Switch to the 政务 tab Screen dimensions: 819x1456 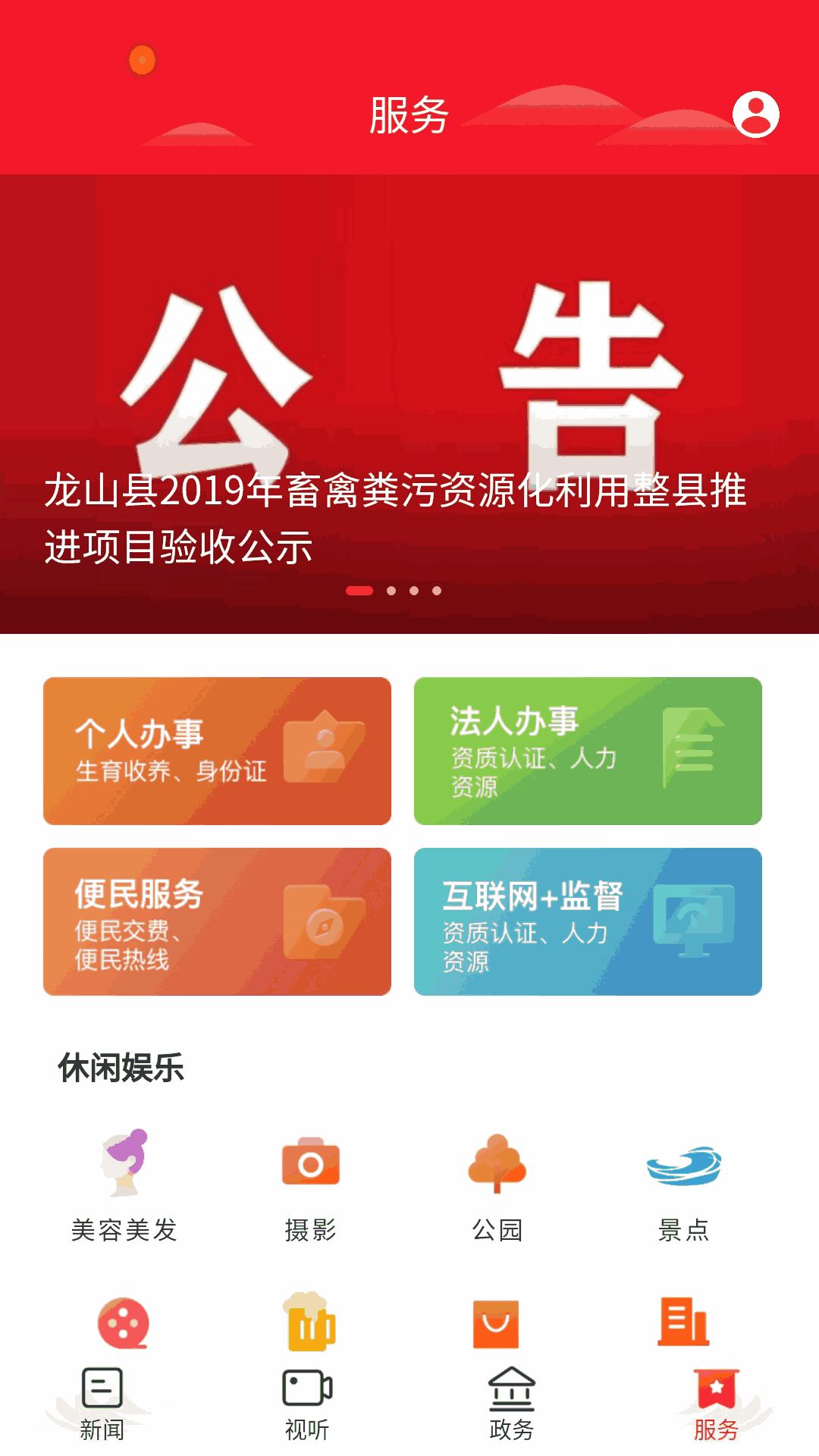[512, 1404]
